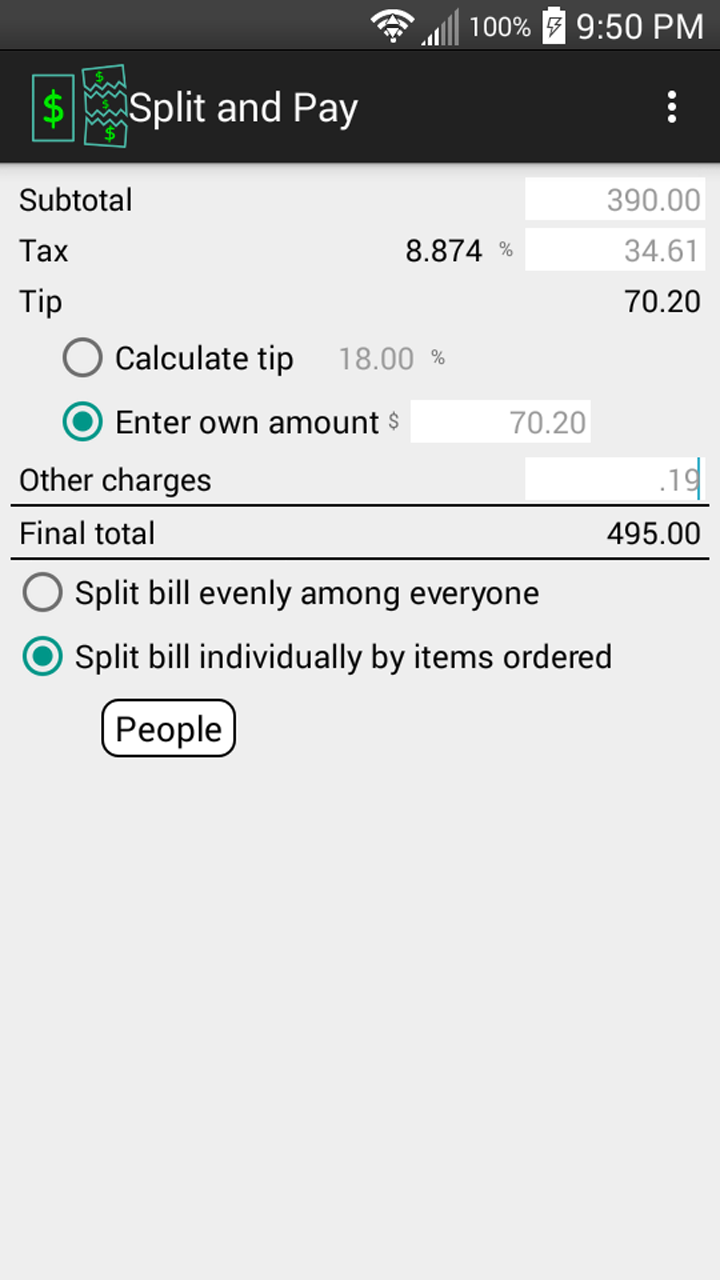Click the tip amount field showing 70.20

coord(500,422)
